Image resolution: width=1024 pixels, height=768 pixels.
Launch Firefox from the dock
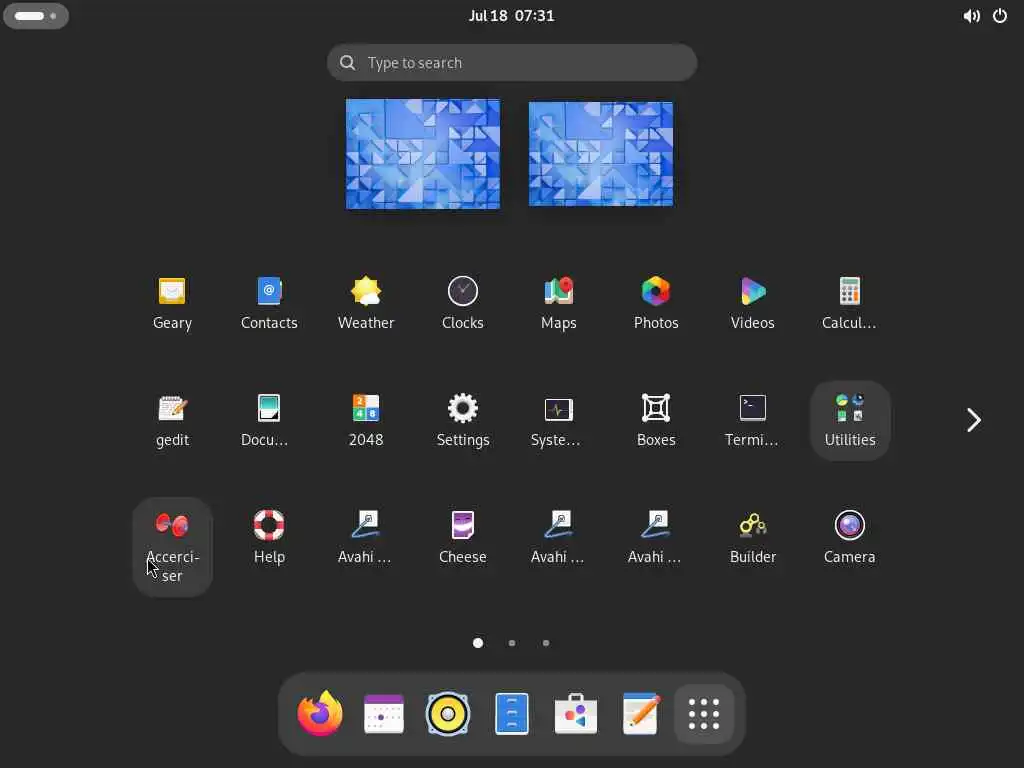click(x=320, y=714)
